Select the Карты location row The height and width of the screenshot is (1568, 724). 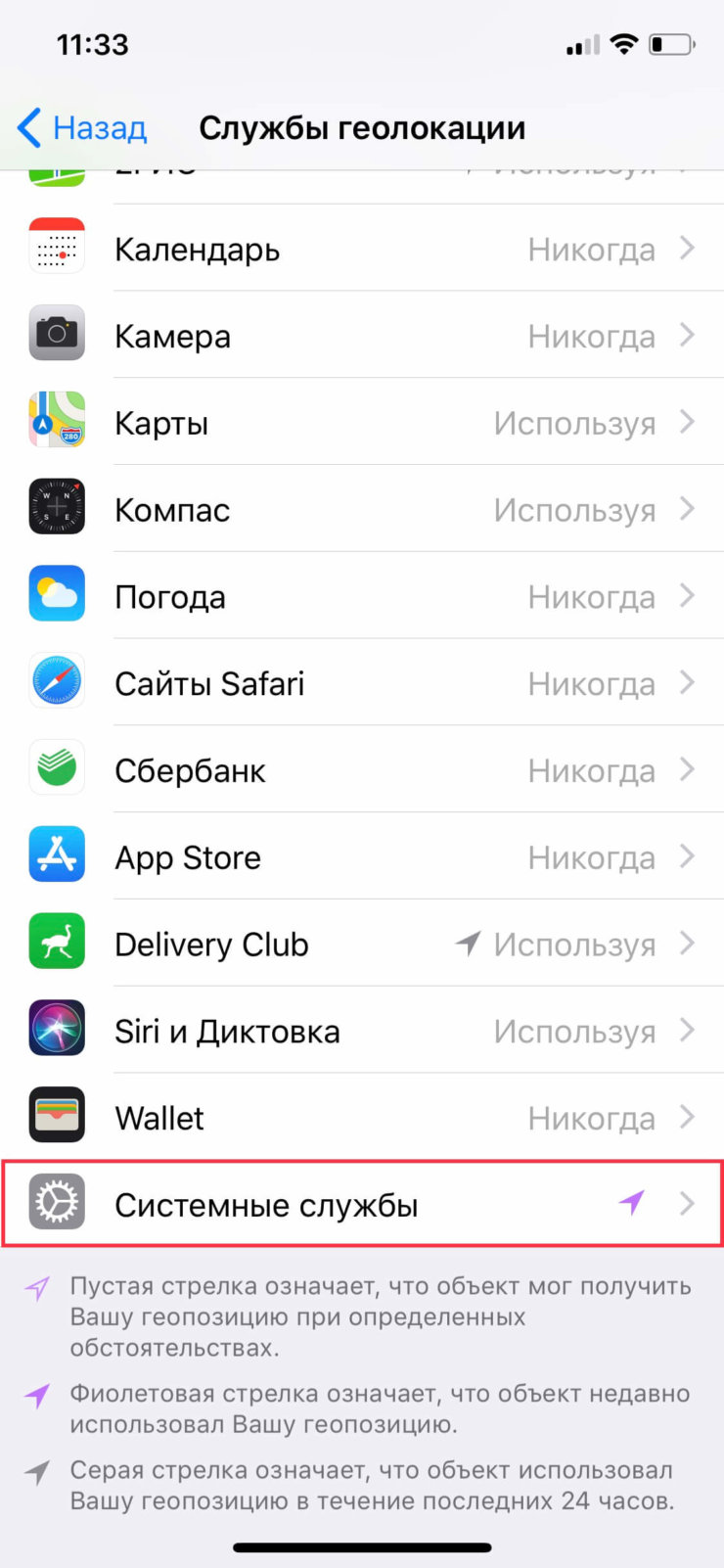pos(362,423)
